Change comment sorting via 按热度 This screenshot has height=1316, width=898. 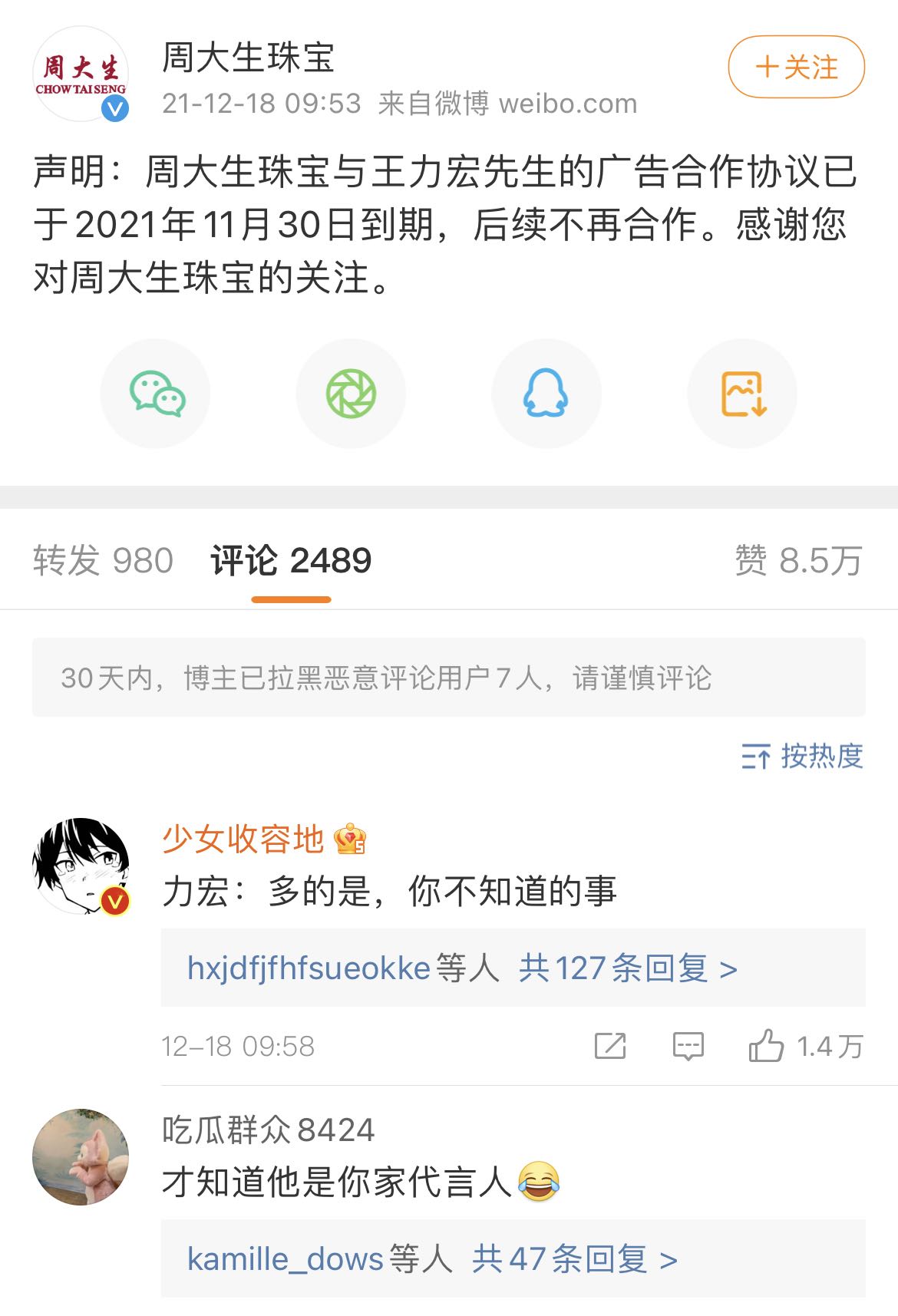pyautogui.click(x=802, y=757)
